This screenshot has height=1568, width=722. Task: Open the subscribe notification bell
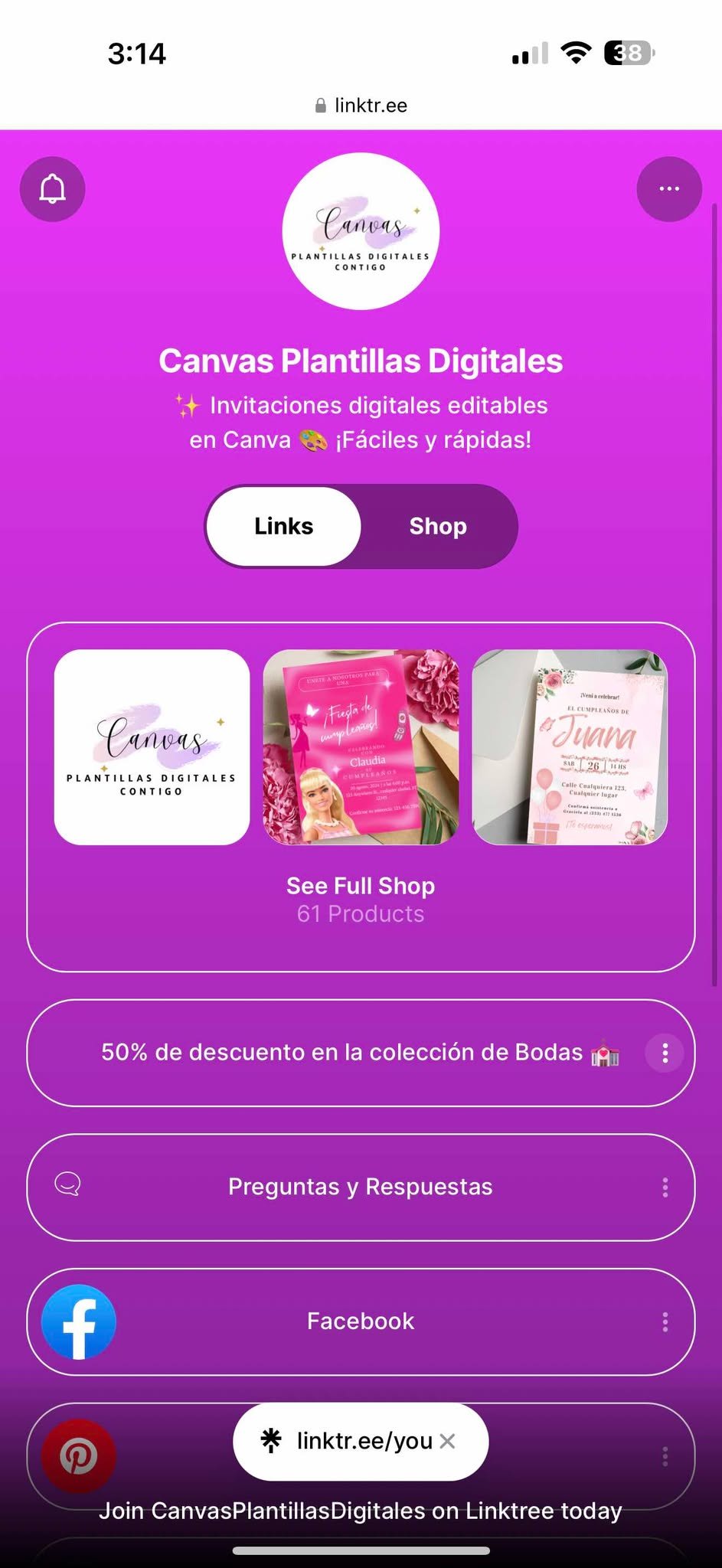[52, 189]
